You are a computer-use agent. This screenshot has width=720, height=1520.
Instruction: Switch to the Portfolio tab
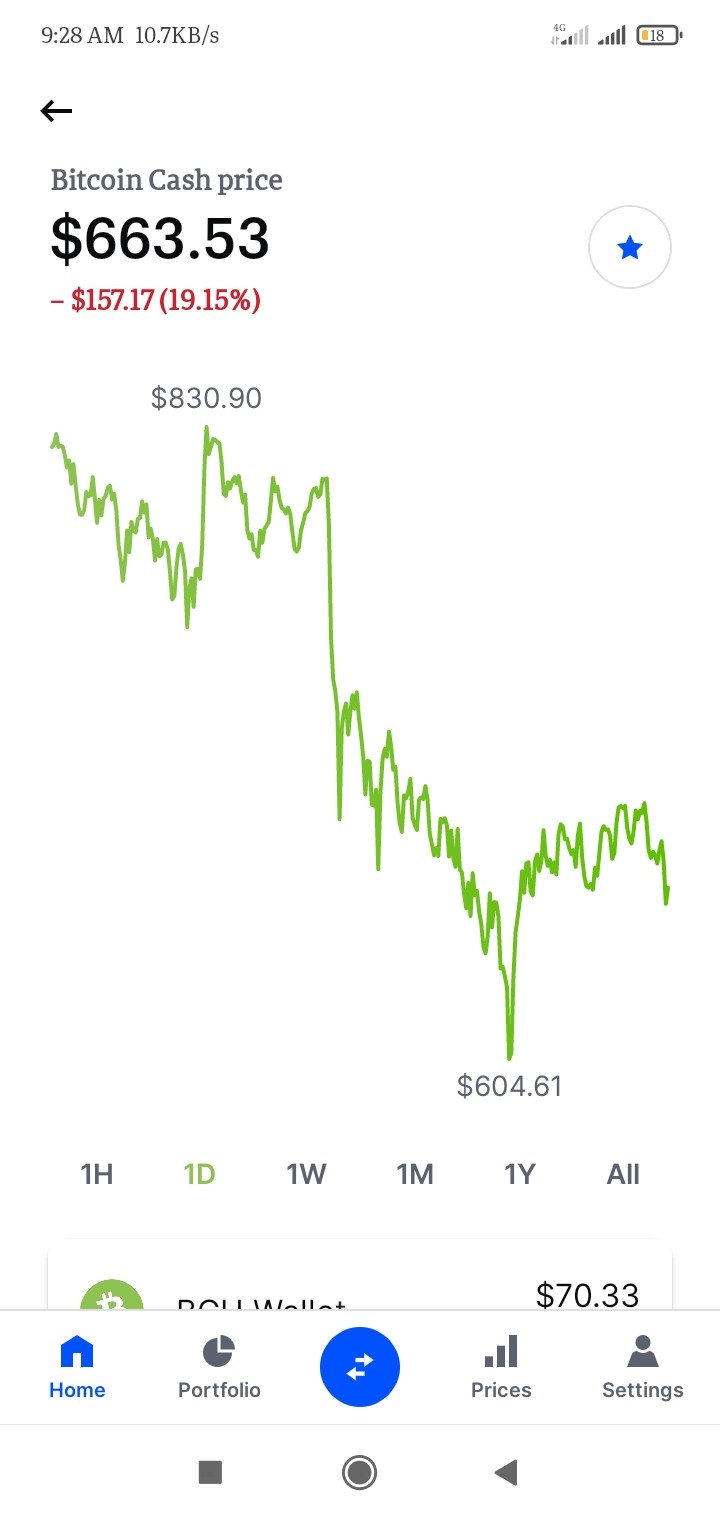[x=219, y=1368]
